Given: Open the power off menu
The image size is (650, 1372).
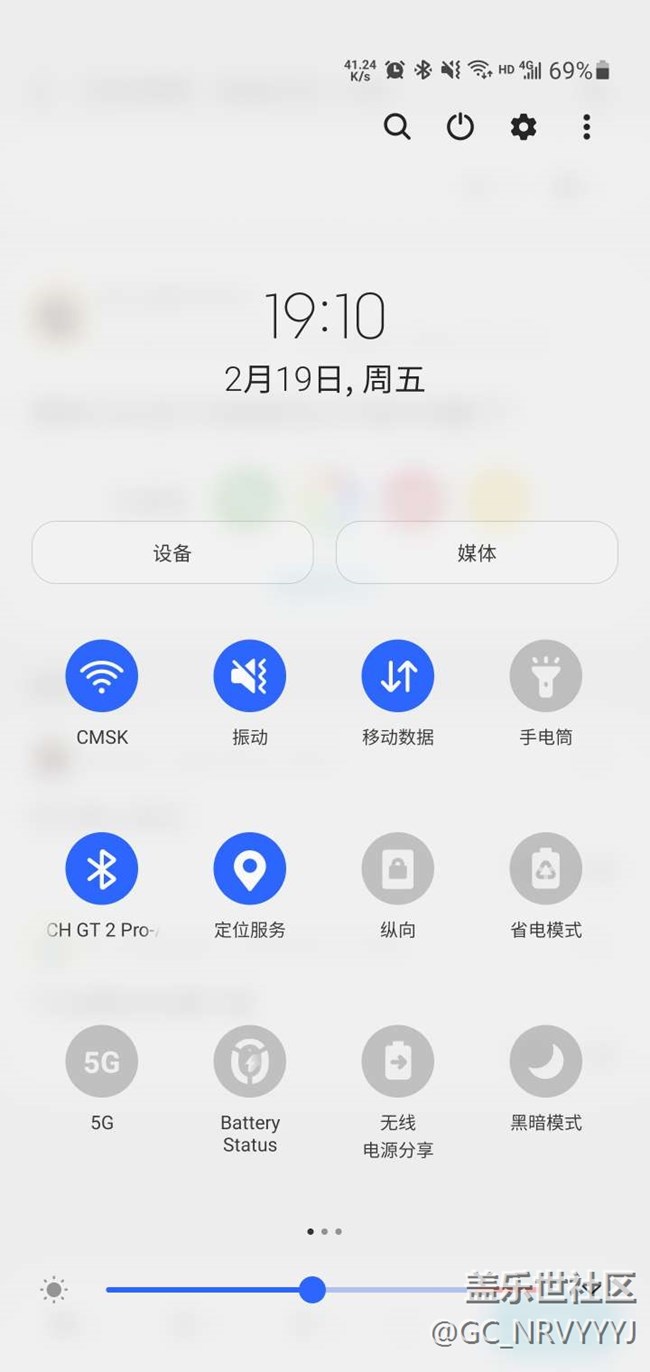Looking at the screenshot, I should coord(460,127).
